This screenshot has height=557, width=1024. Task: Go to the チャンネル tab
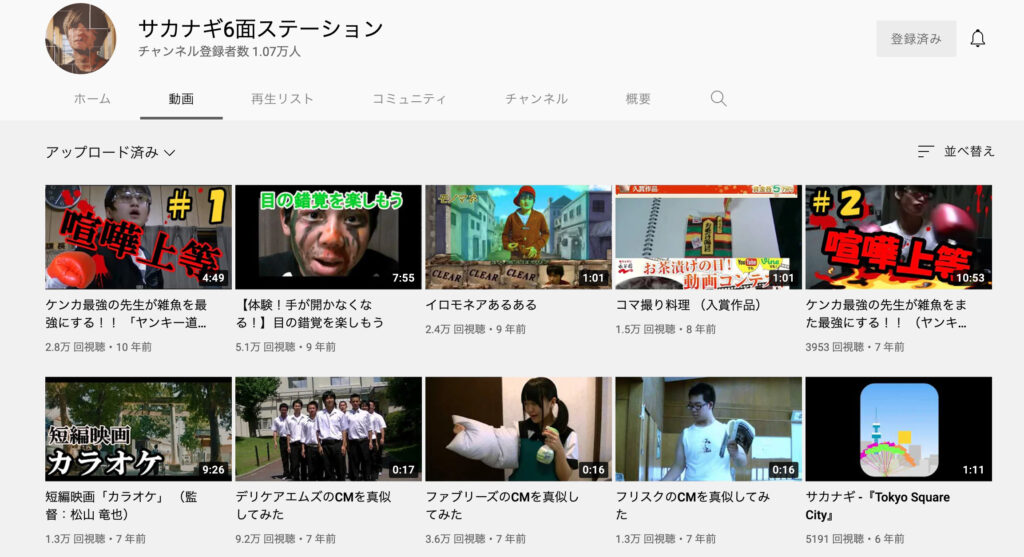click(x=536, y=99)
